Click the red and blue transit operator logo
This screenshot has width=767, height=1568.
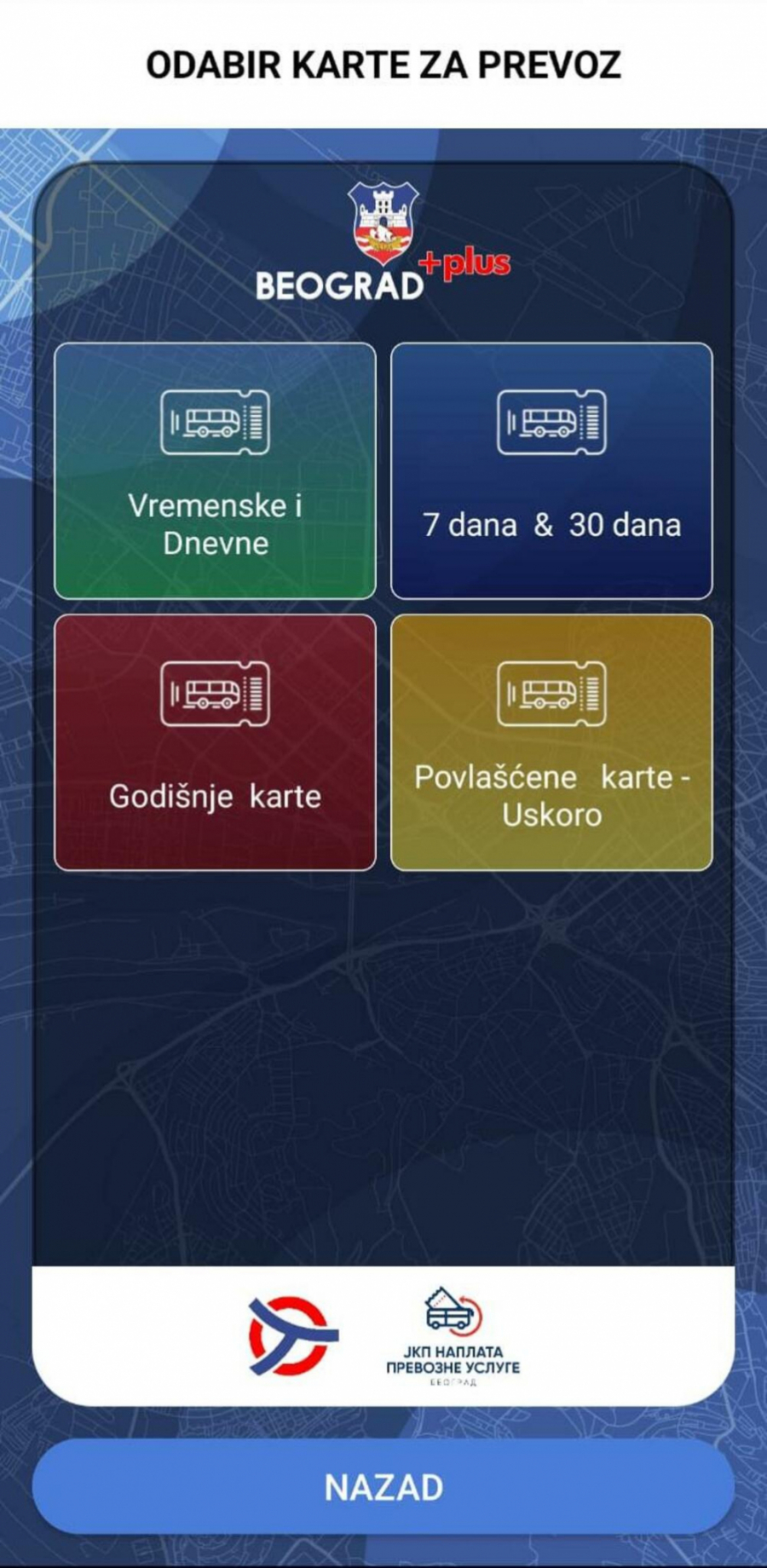click(x=290, y=1333)
